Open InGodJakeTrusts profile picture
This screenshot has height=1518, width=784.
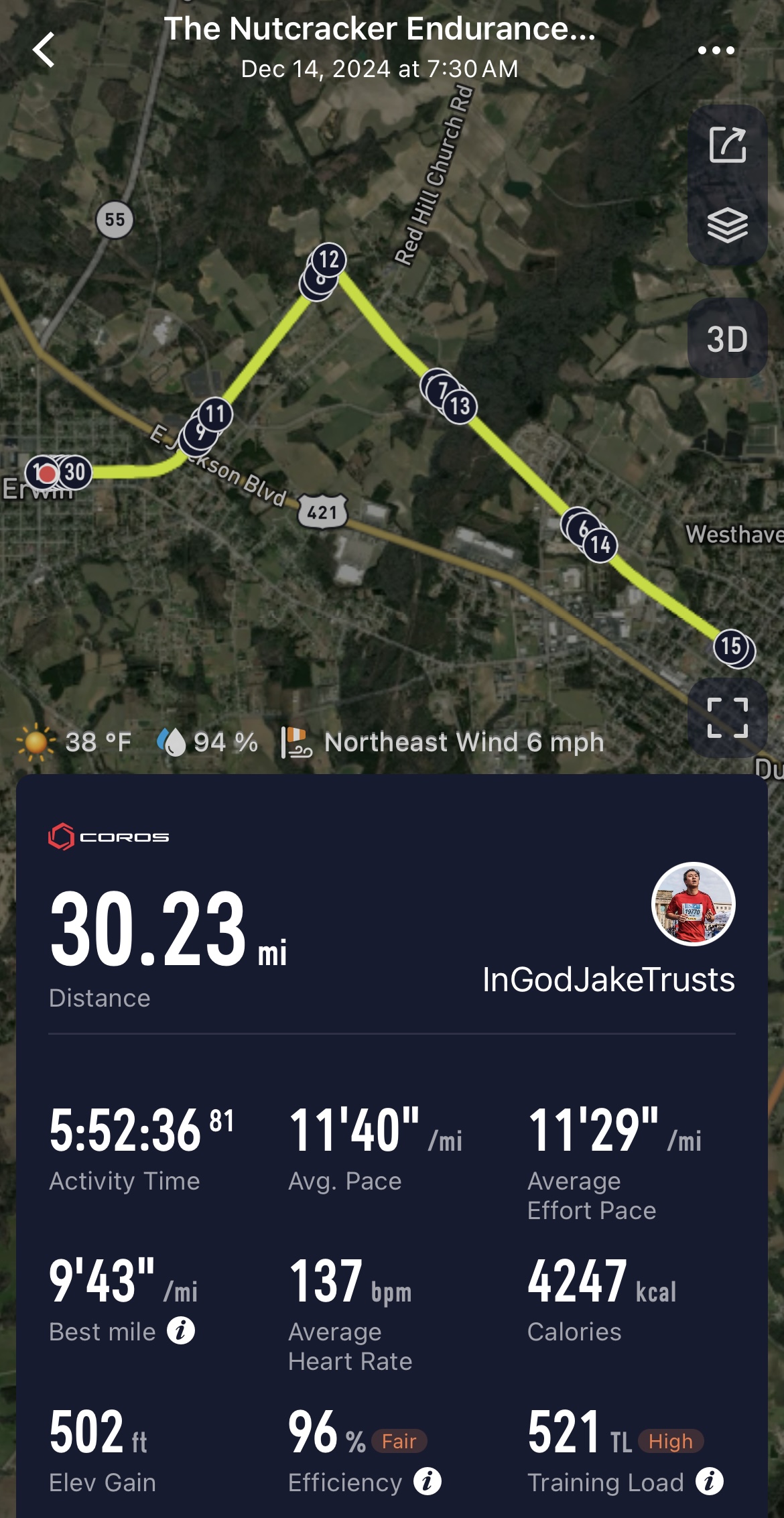click(694, 903)
